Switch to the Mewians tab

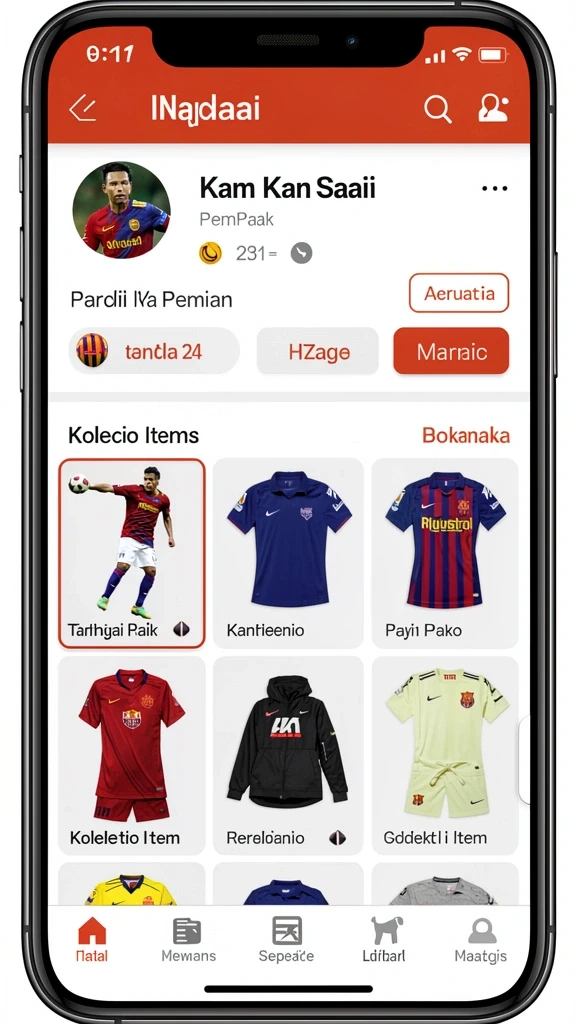point(188,940)
